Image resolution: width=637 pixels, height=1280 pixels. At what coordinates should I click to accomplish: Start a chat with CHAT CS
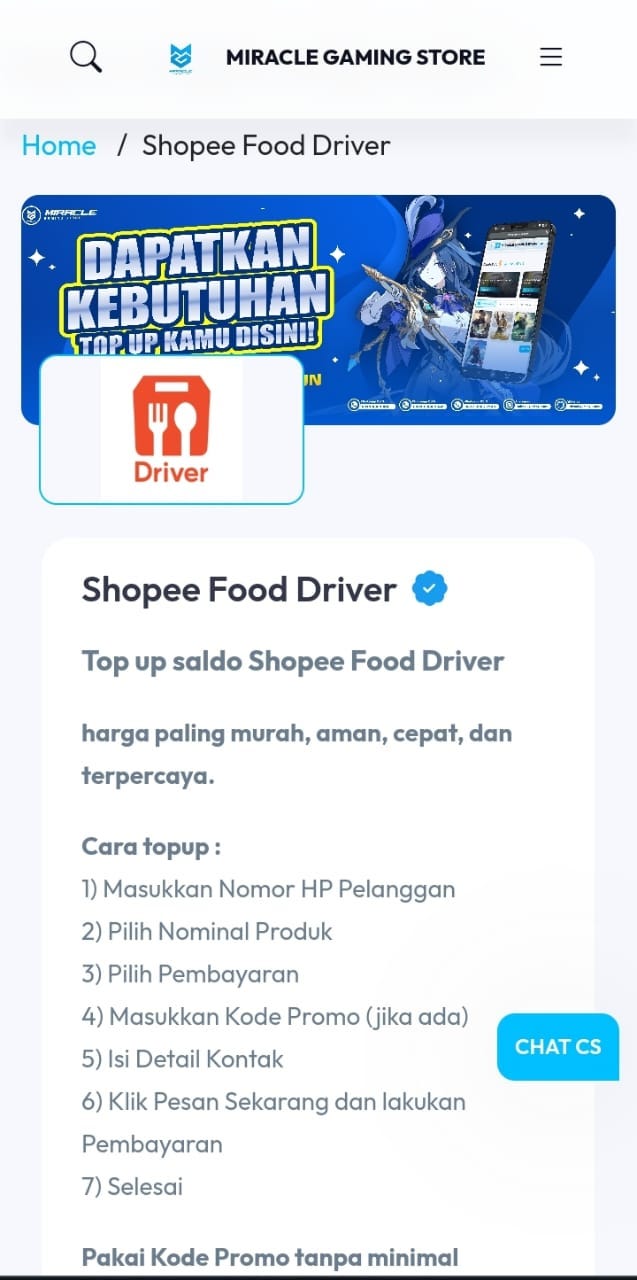(x=557, y=1047)
